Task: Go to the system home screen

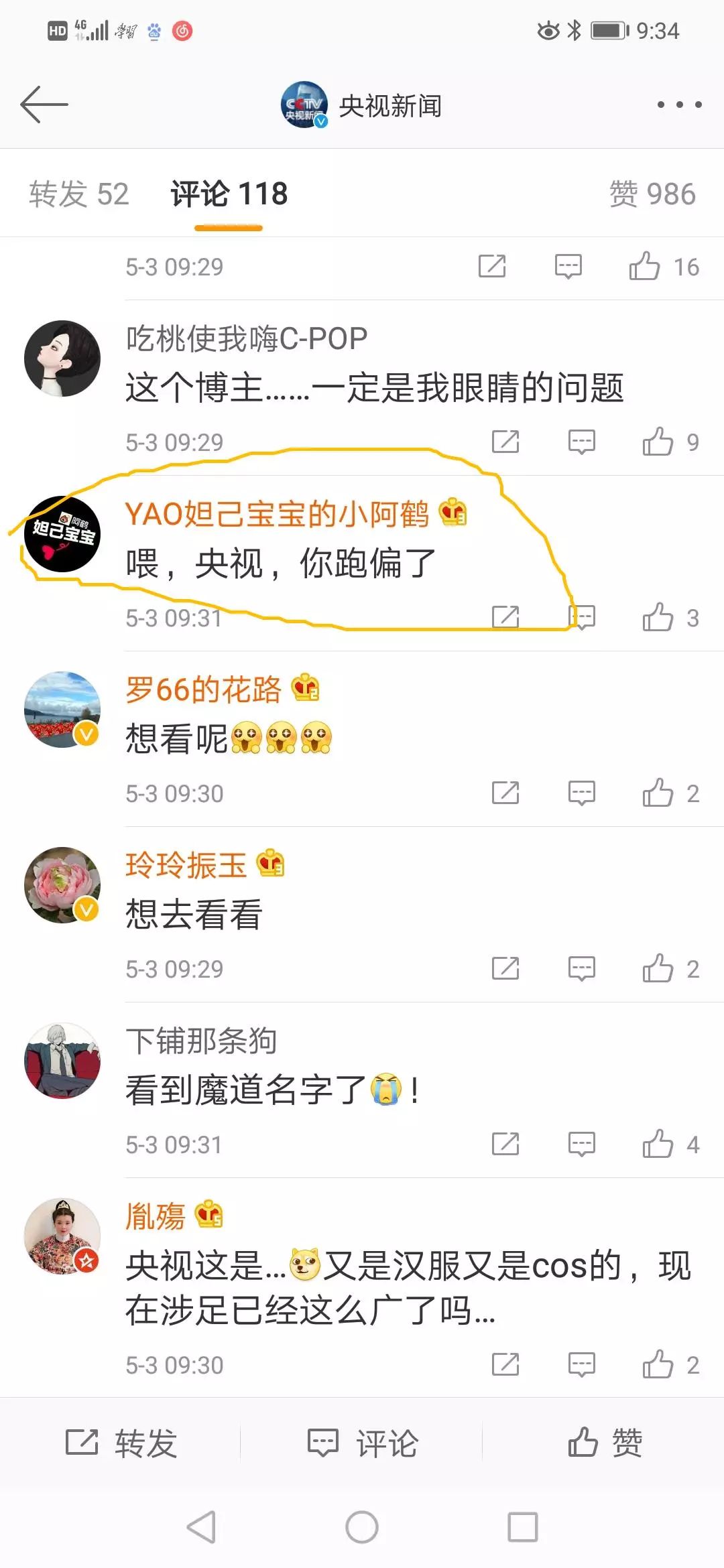Action: 362,1528
